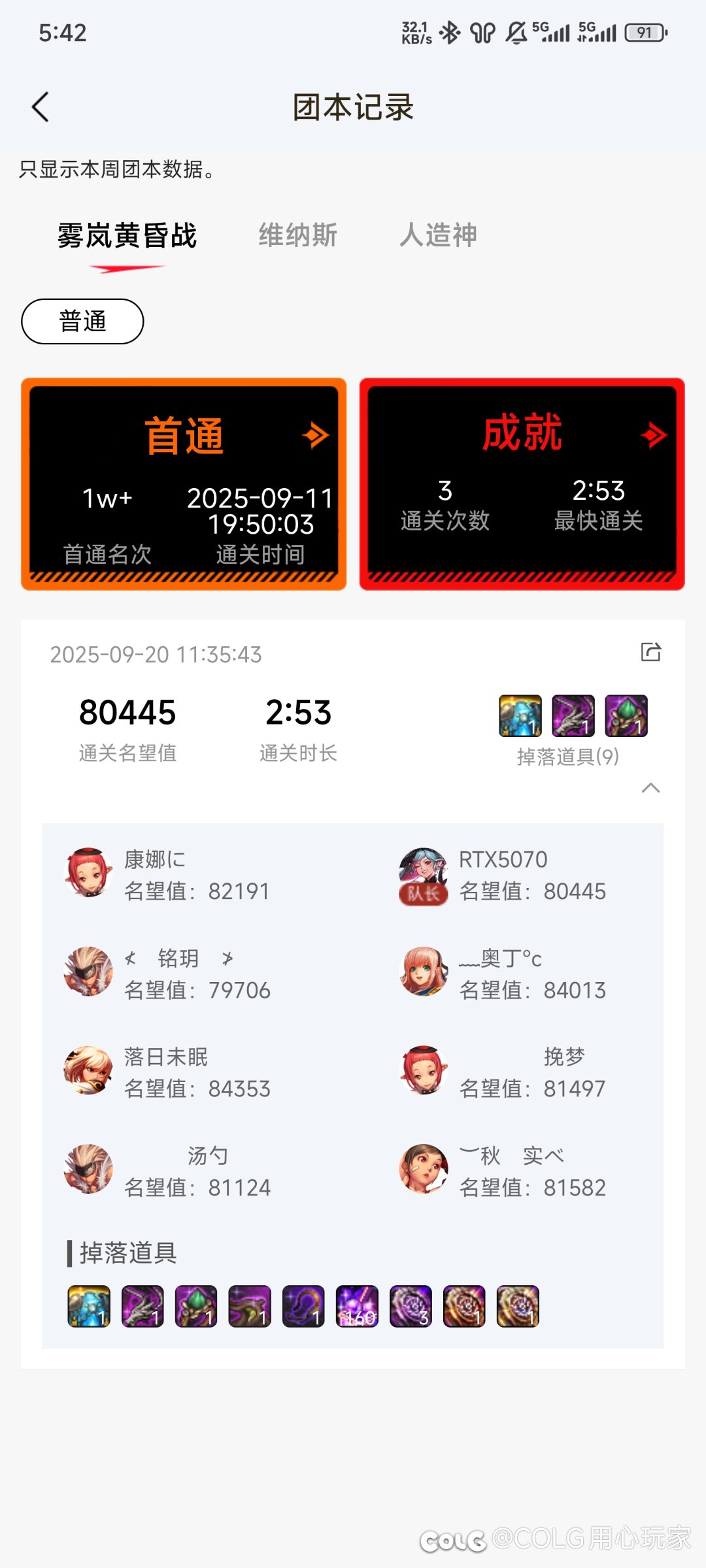
Task: View player 康娜に's profile
Action: (88, 874)
